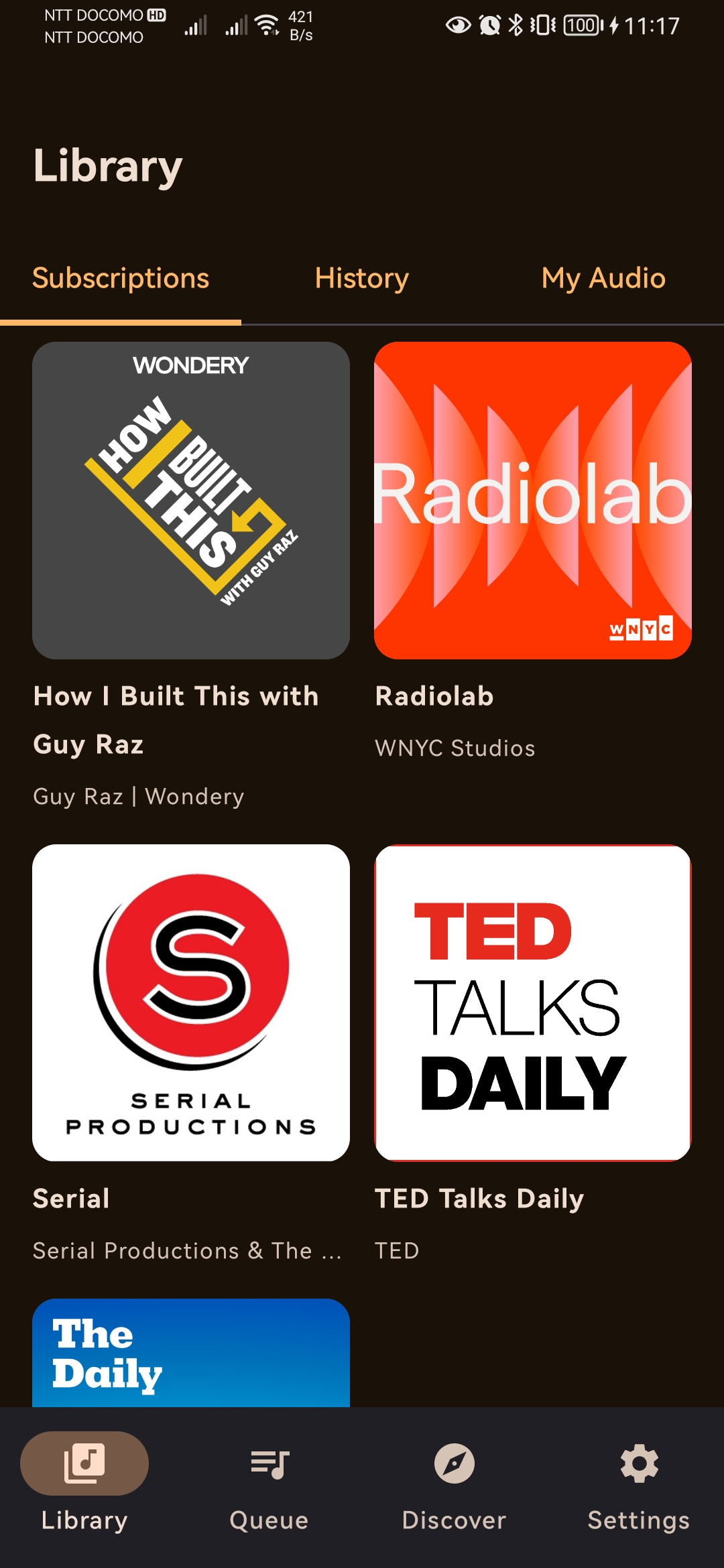Open How I Built This podcast
The image size is (724, 1568).
pos(191,501)
